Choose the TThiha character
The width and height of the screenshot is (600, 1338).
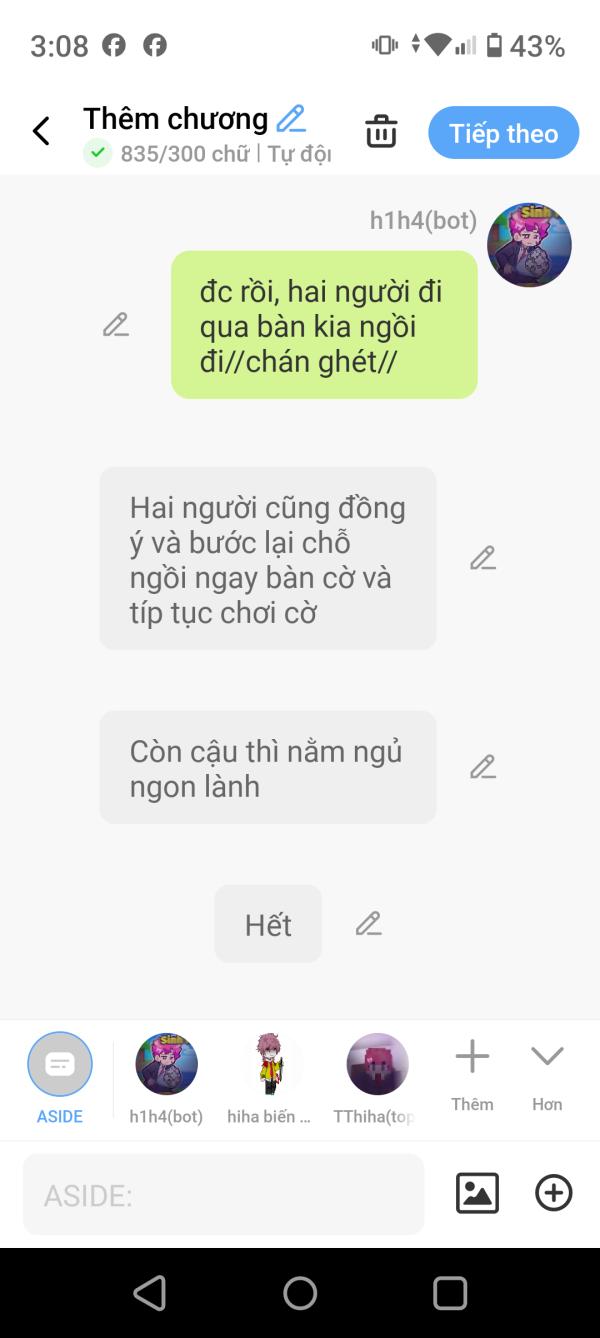(x=375, y=1079)
